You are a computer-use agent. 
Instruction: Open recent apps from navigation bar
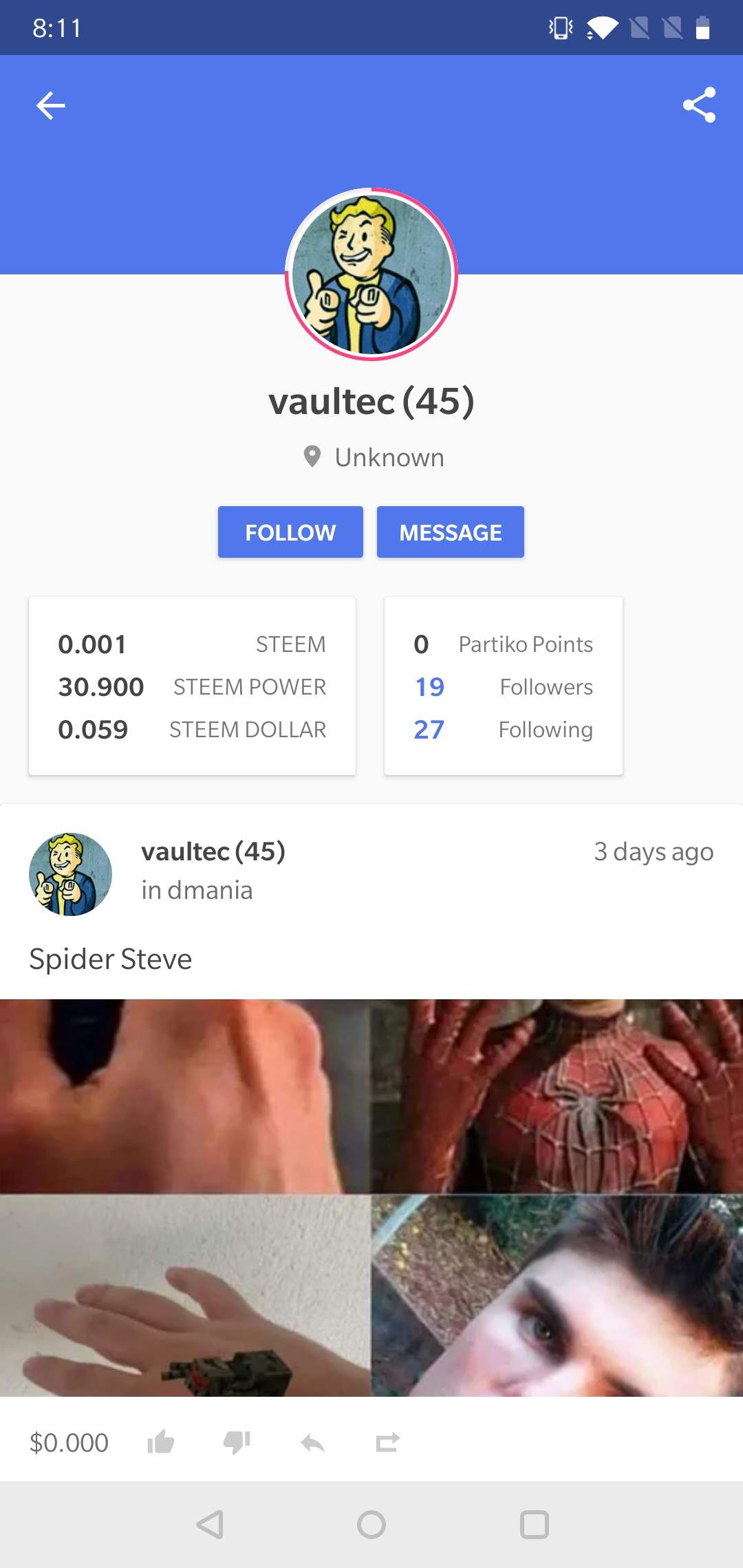[x=534, y=1524]
